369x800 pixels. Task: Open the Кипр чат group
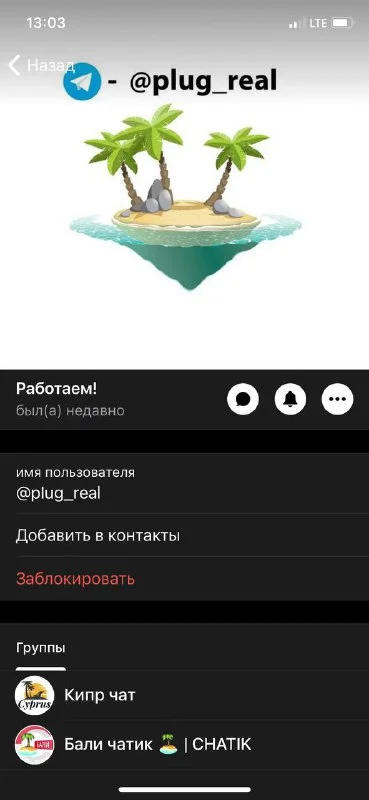point(184,695)
